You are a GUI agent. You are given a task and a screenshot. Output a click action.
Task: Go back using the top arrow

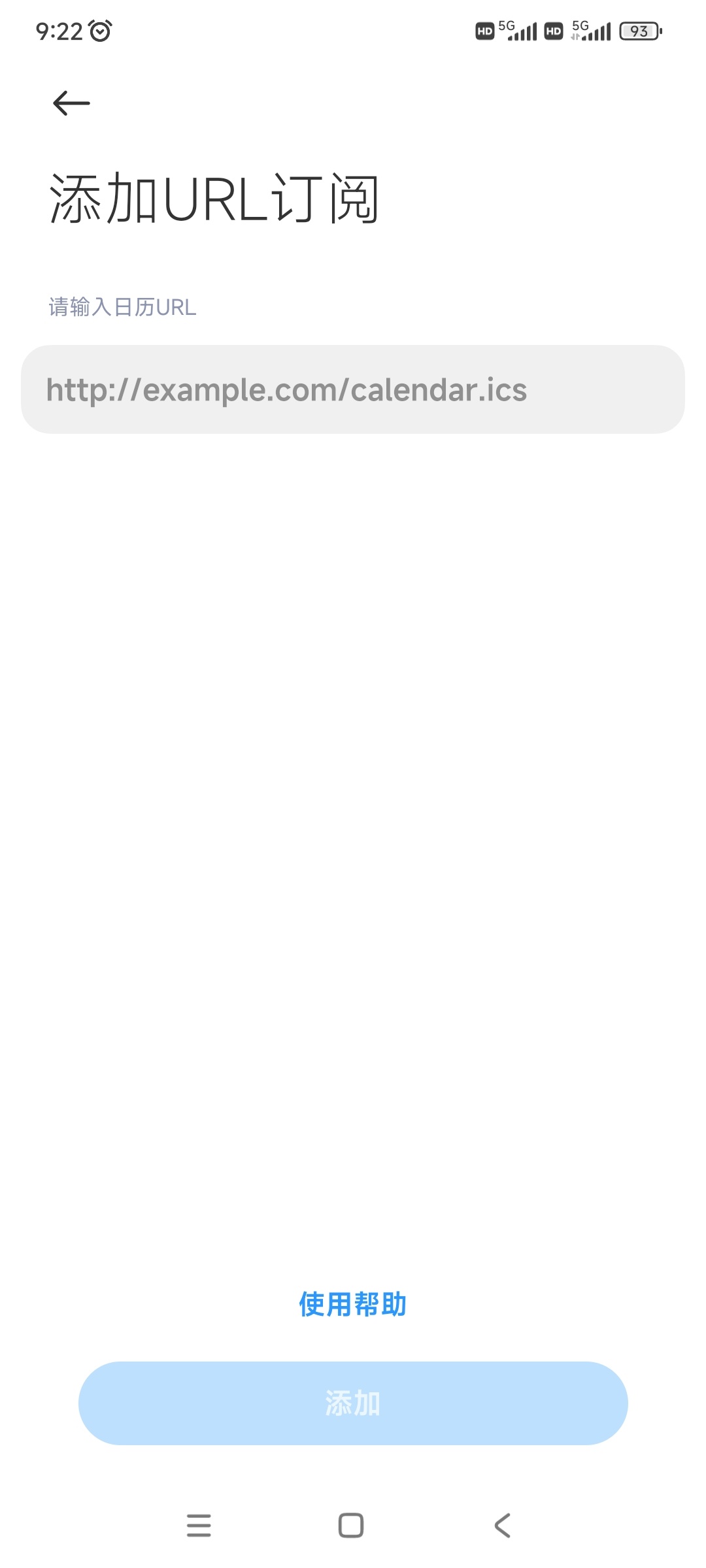(x=71, y=103)
